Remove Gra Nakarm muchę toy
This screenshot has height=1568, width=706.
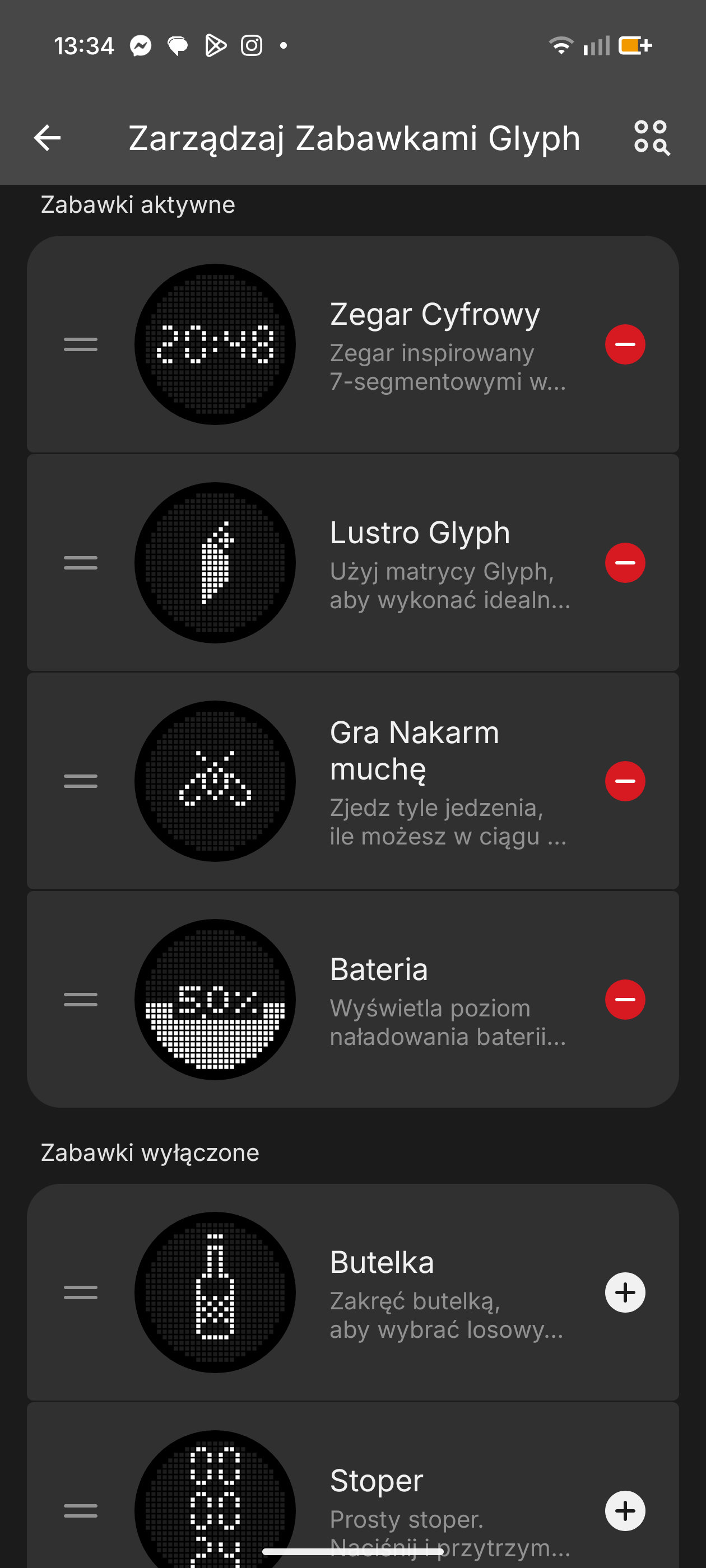pyautogui.click(x=624, y=781)
